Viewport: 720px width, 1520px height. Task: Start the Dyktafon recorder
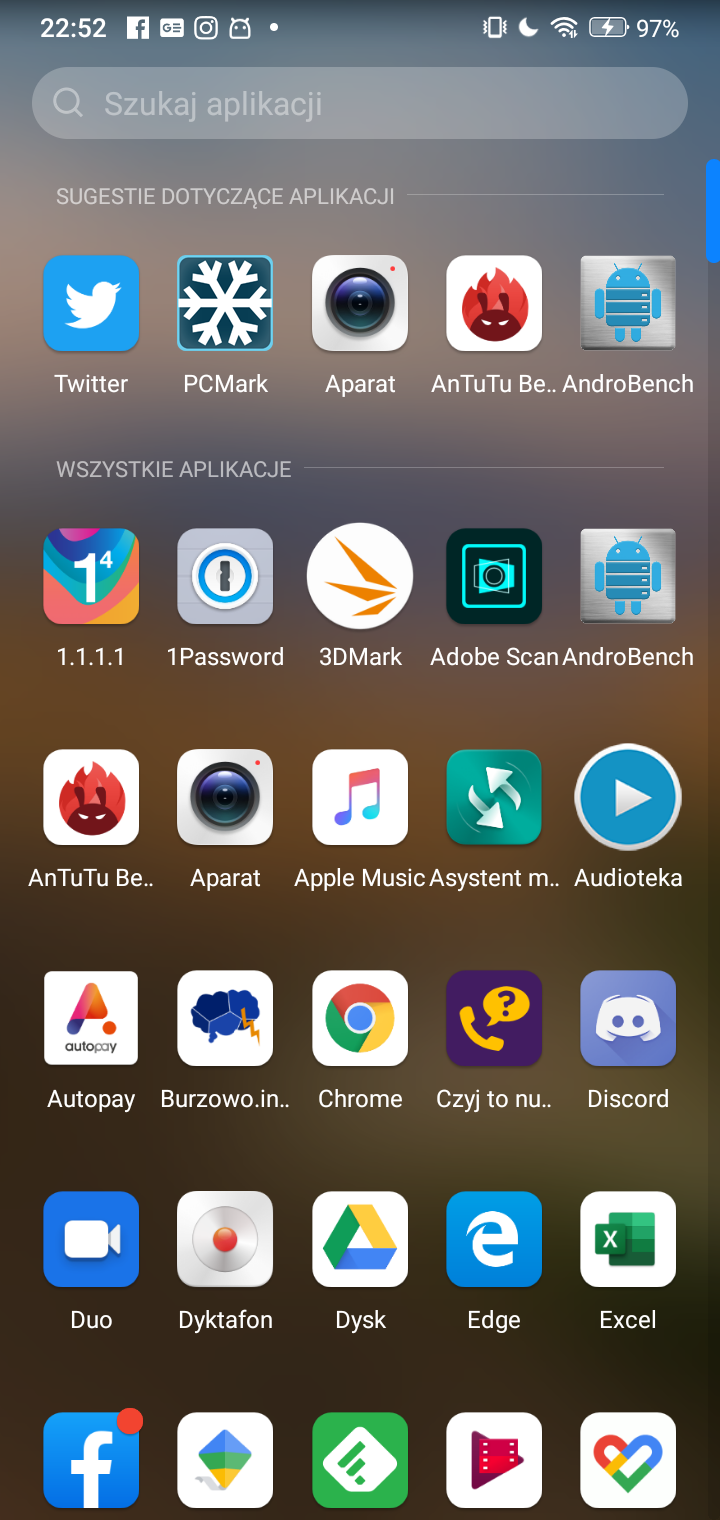225,1240
